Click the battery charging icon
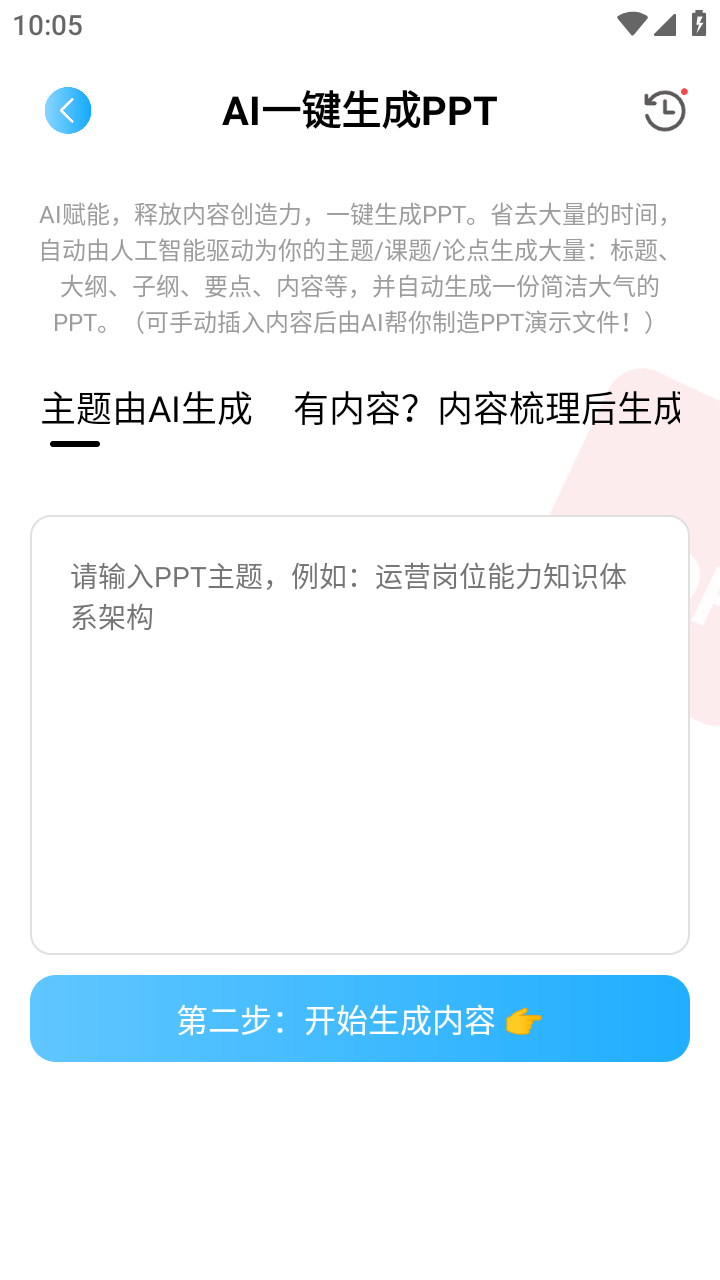Viewport: 720px width, 1280px height. point(698,22)
